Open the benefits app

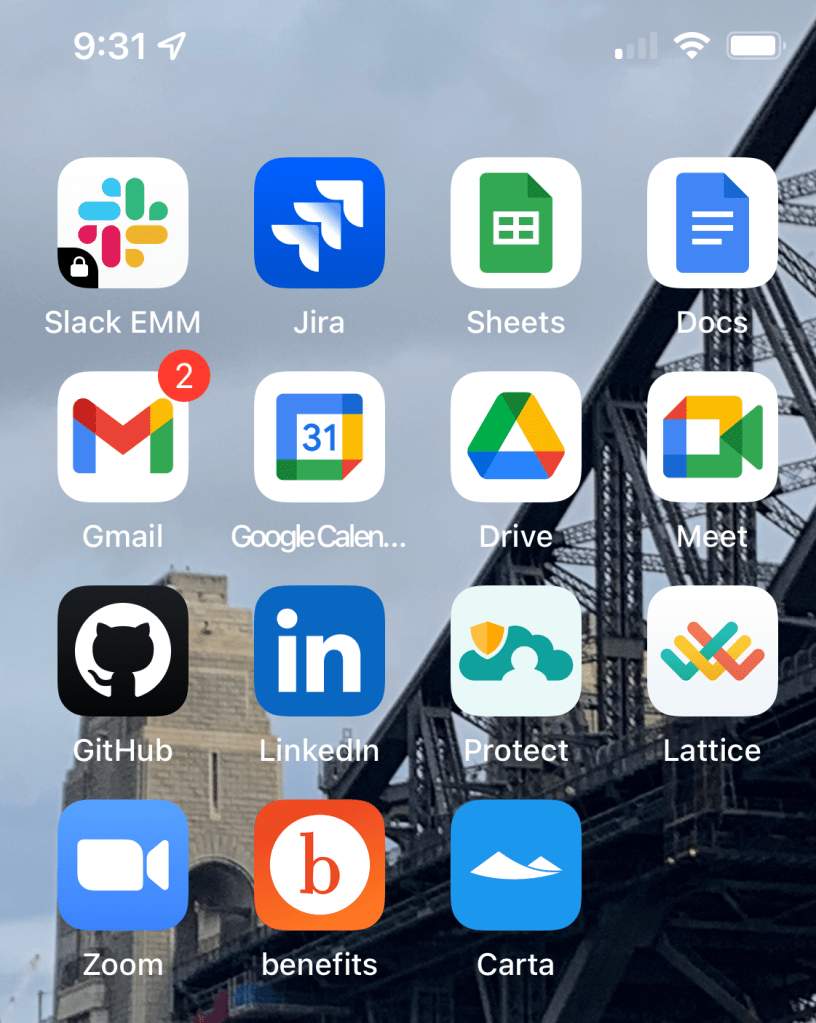(319, 864)
